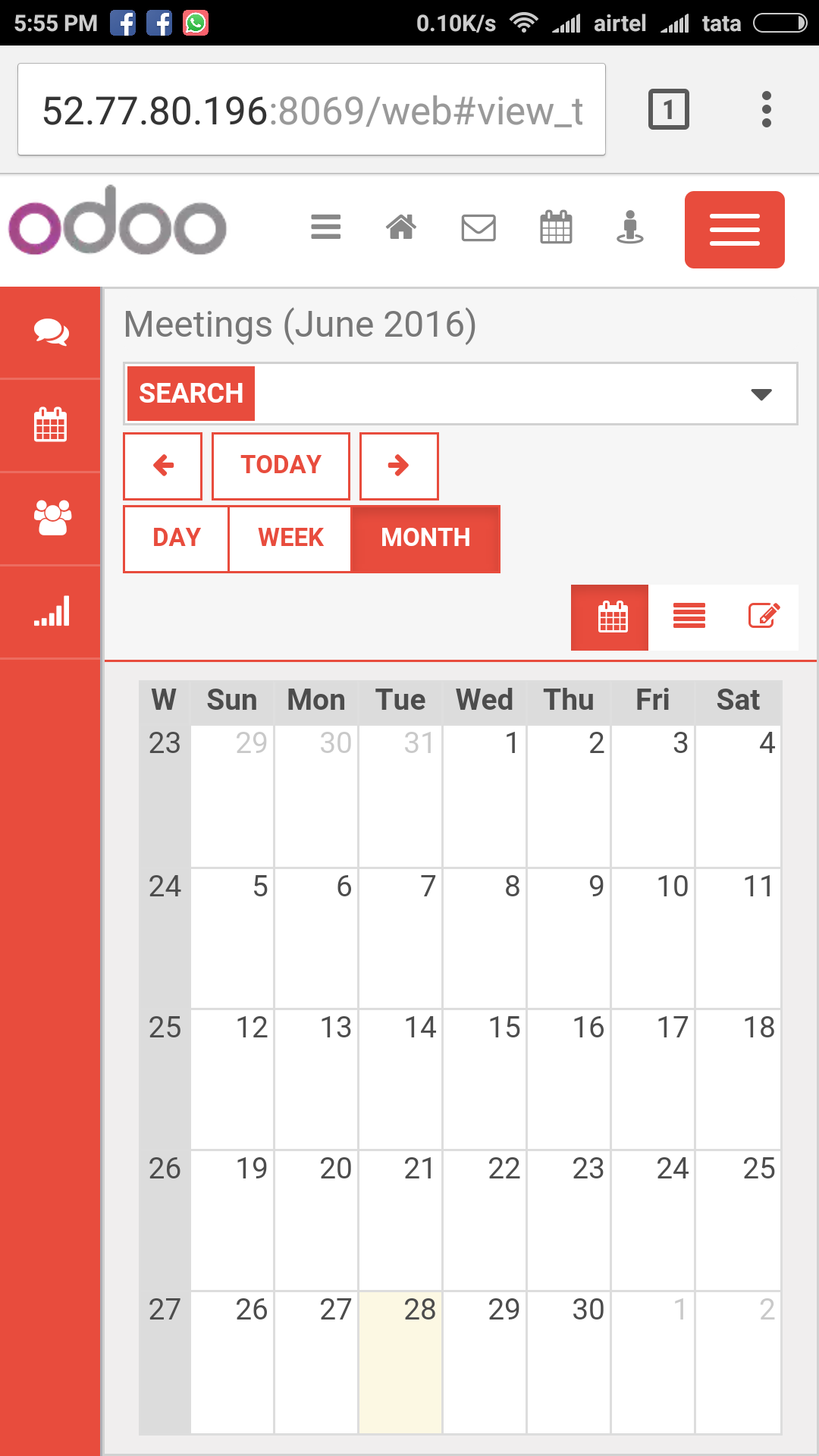Screen dimensions: 819x1456
Task: Open the reports bar chart icon in sidebar
Action: pos(51,611)
